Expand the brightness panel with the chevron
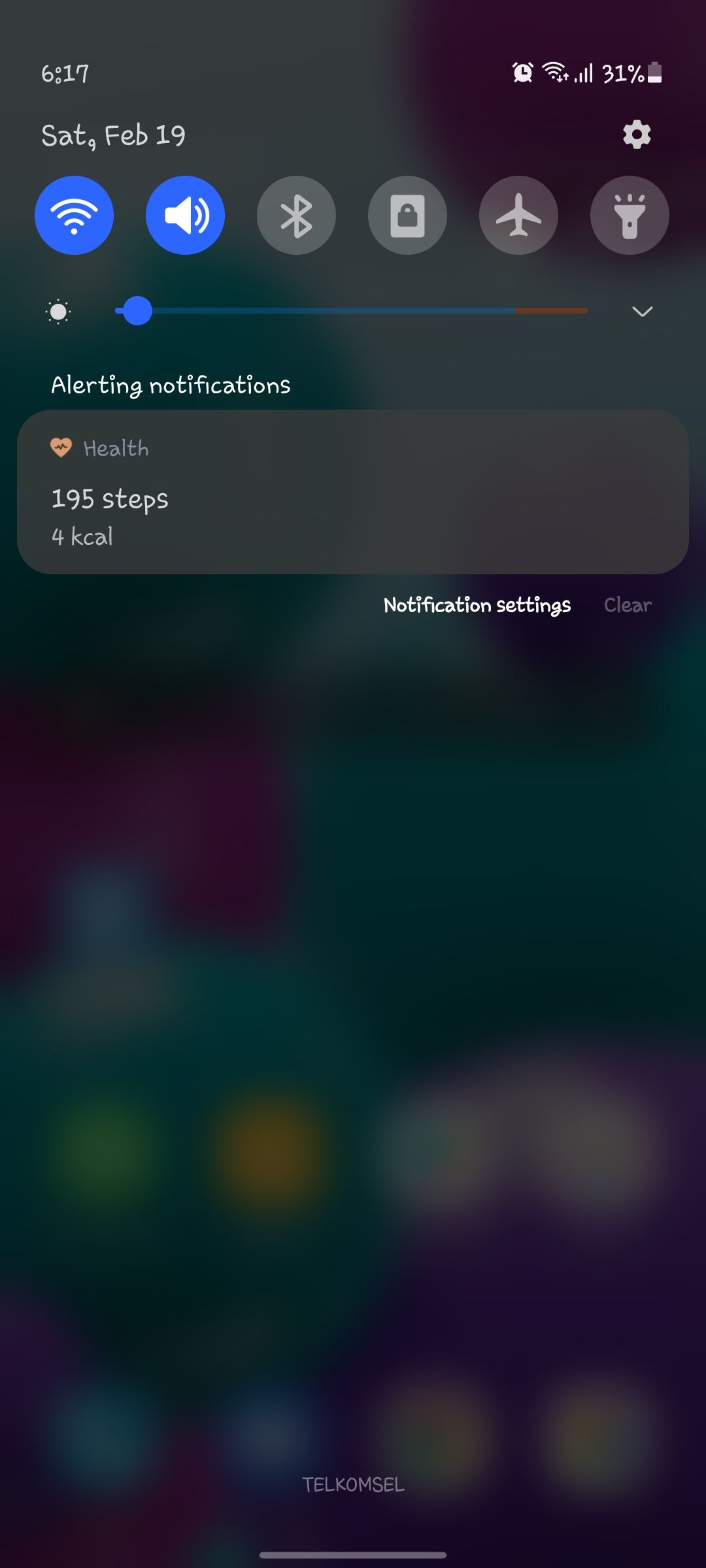This screenshot has height=1568, width=706. pyautogui.click(x=642, y=312)
